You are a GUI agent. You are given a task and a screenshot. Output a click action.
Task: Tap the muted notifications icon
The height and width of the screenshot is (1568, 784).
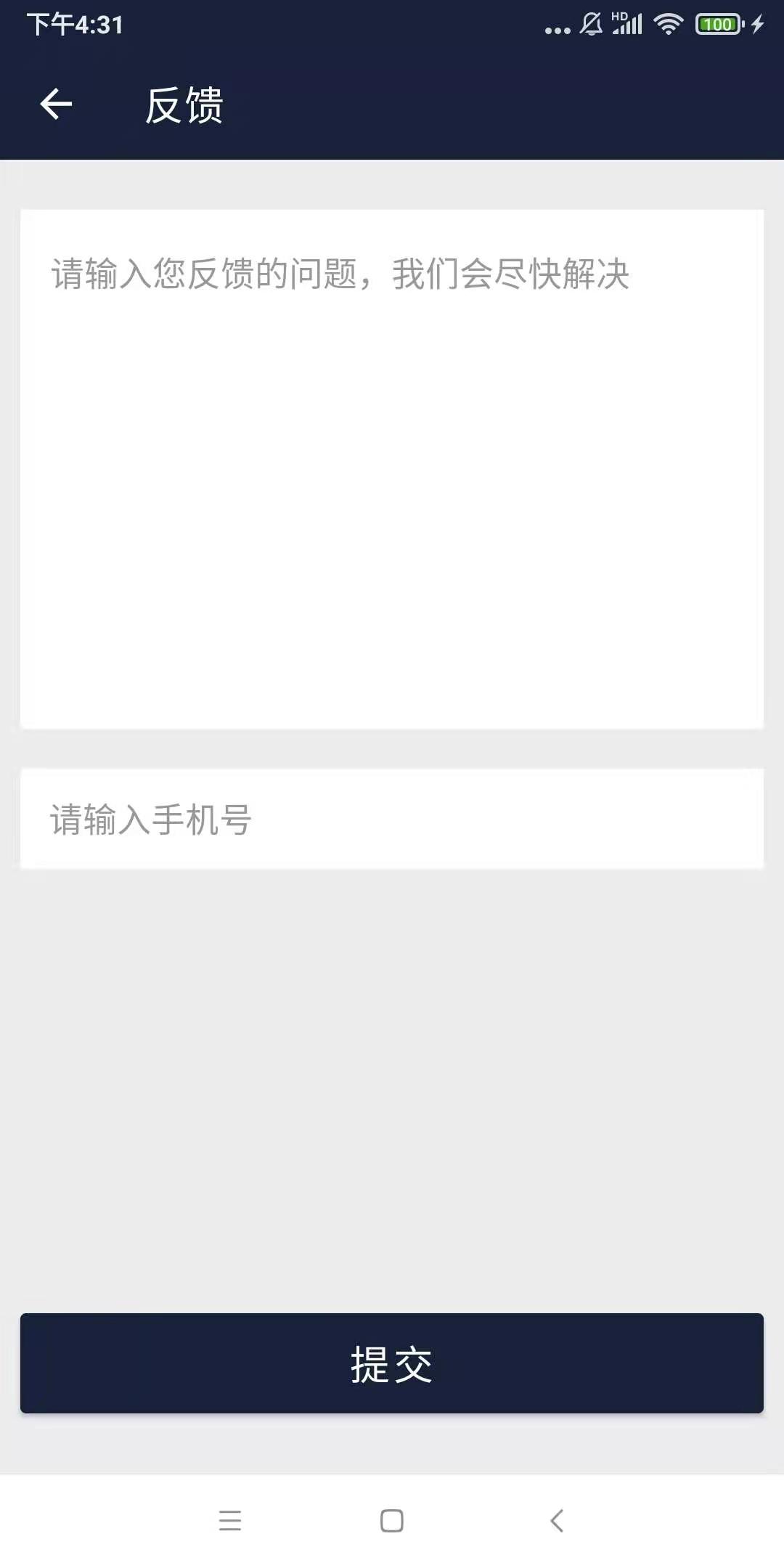pyautogui.click(x=589, y=23)
